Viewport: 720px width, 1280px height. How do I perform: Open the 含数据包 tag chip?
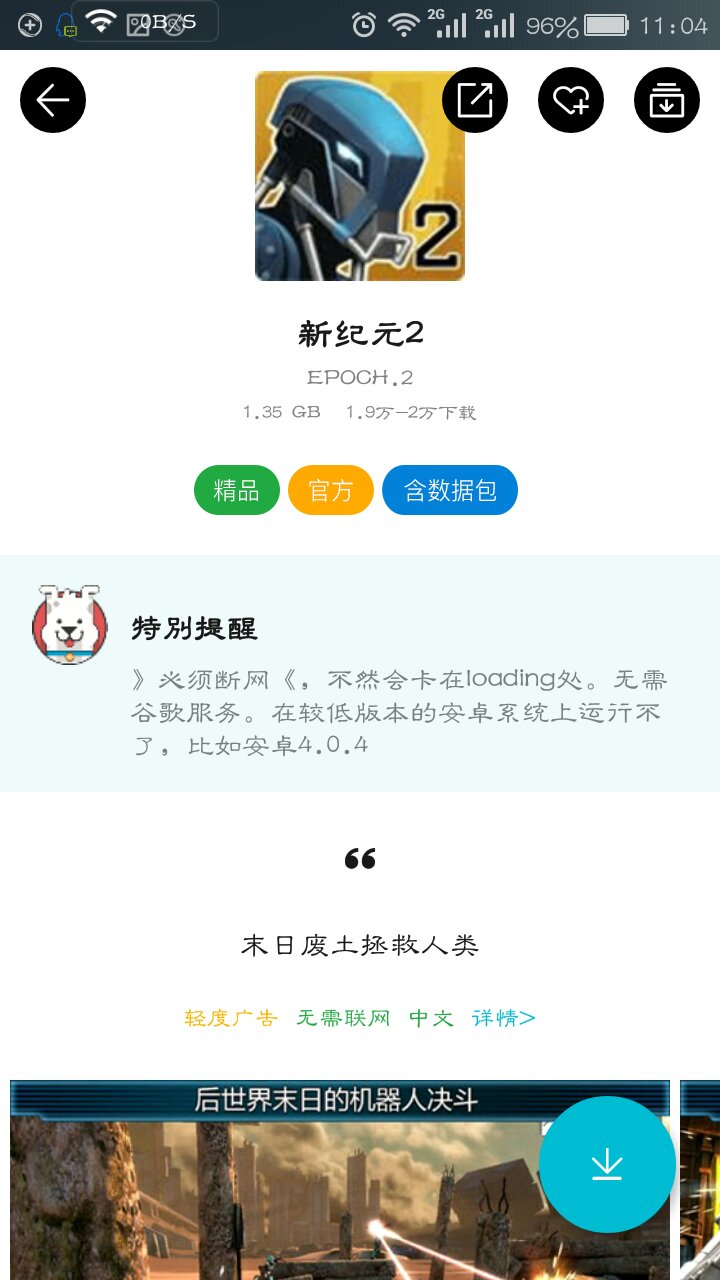tap(450, 491)
